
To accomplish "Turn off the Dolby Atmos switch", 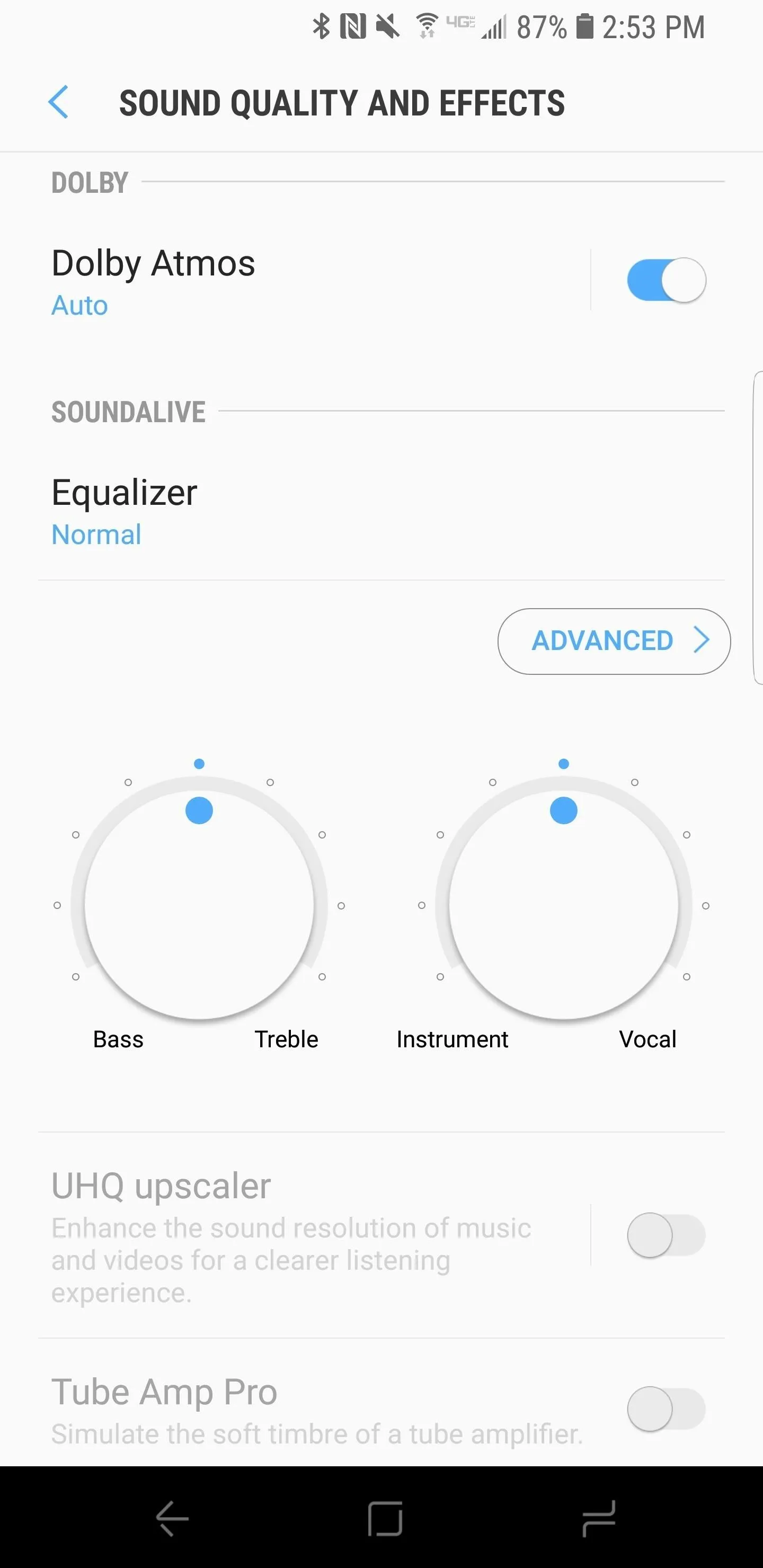I will pos(666,280).
